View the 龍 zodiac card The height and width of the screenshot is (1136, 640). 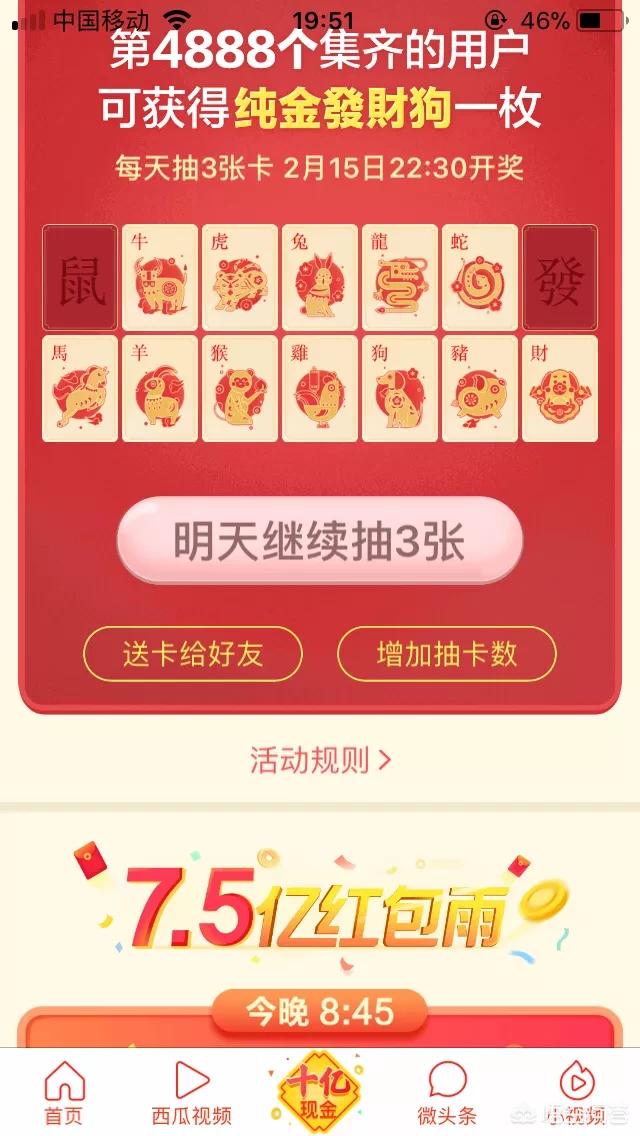tap(400, 277)
